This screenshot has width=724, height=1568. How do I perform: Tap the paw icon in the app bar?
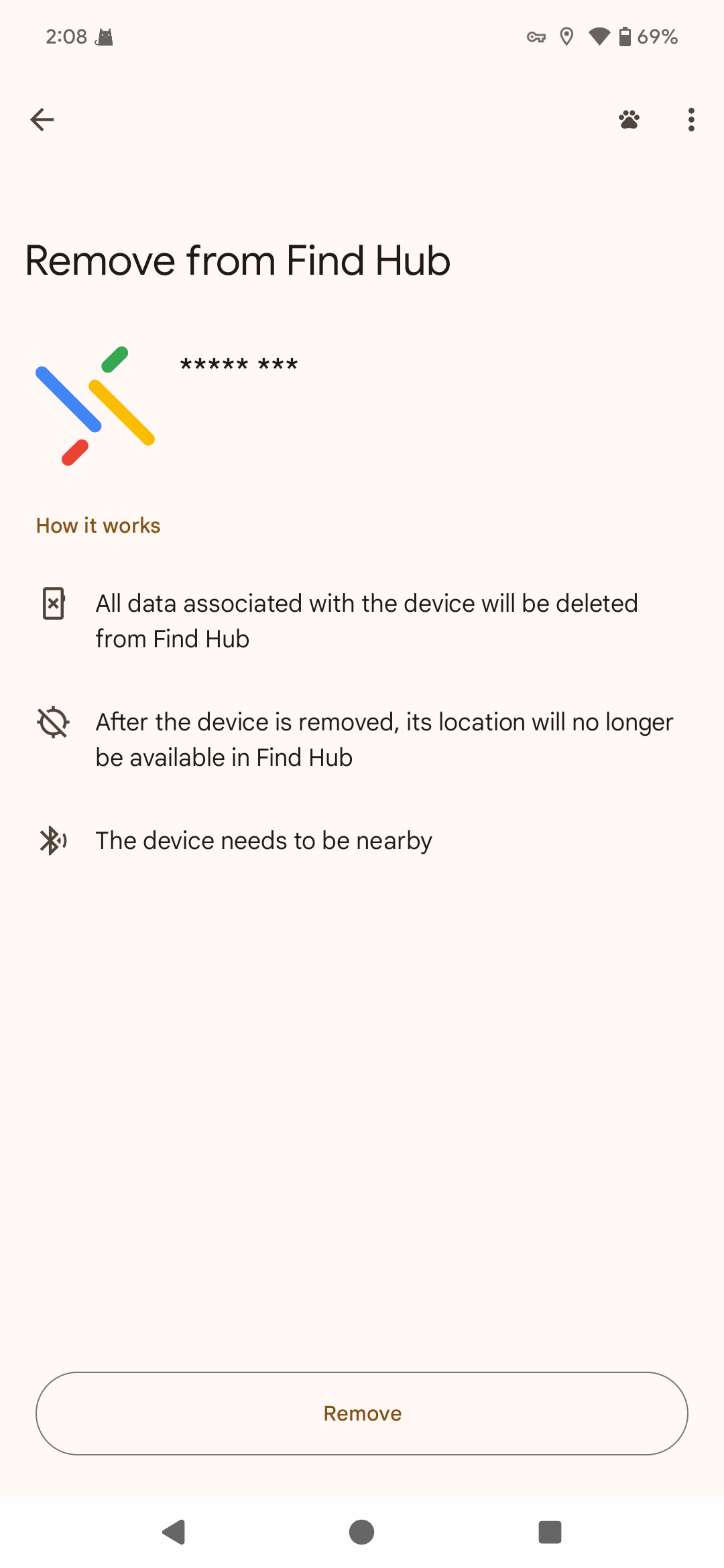pyautogui.click(x=629, y=120)
